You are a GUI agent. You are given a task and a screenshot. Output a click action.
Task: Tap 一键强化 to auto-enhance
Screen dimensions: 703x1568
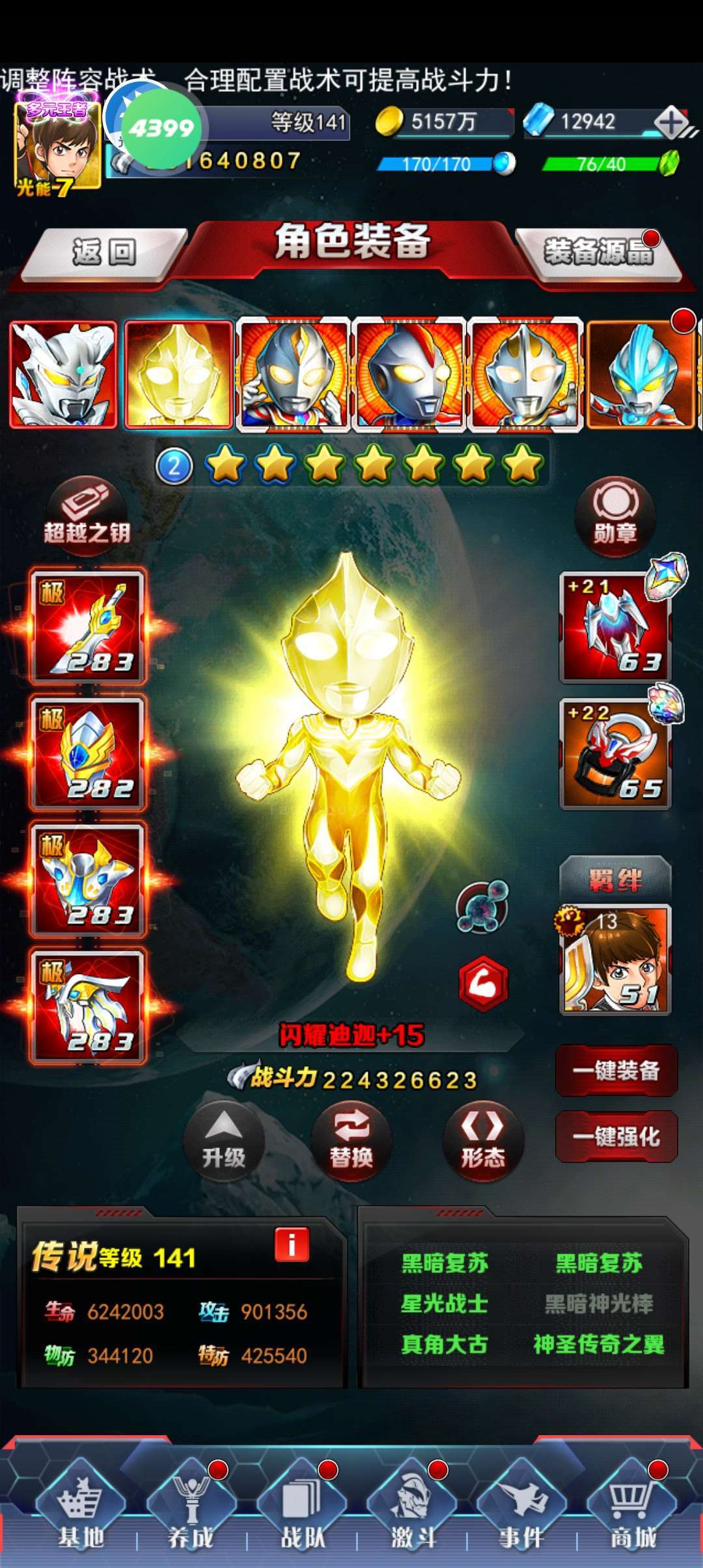coord(616,1137)
